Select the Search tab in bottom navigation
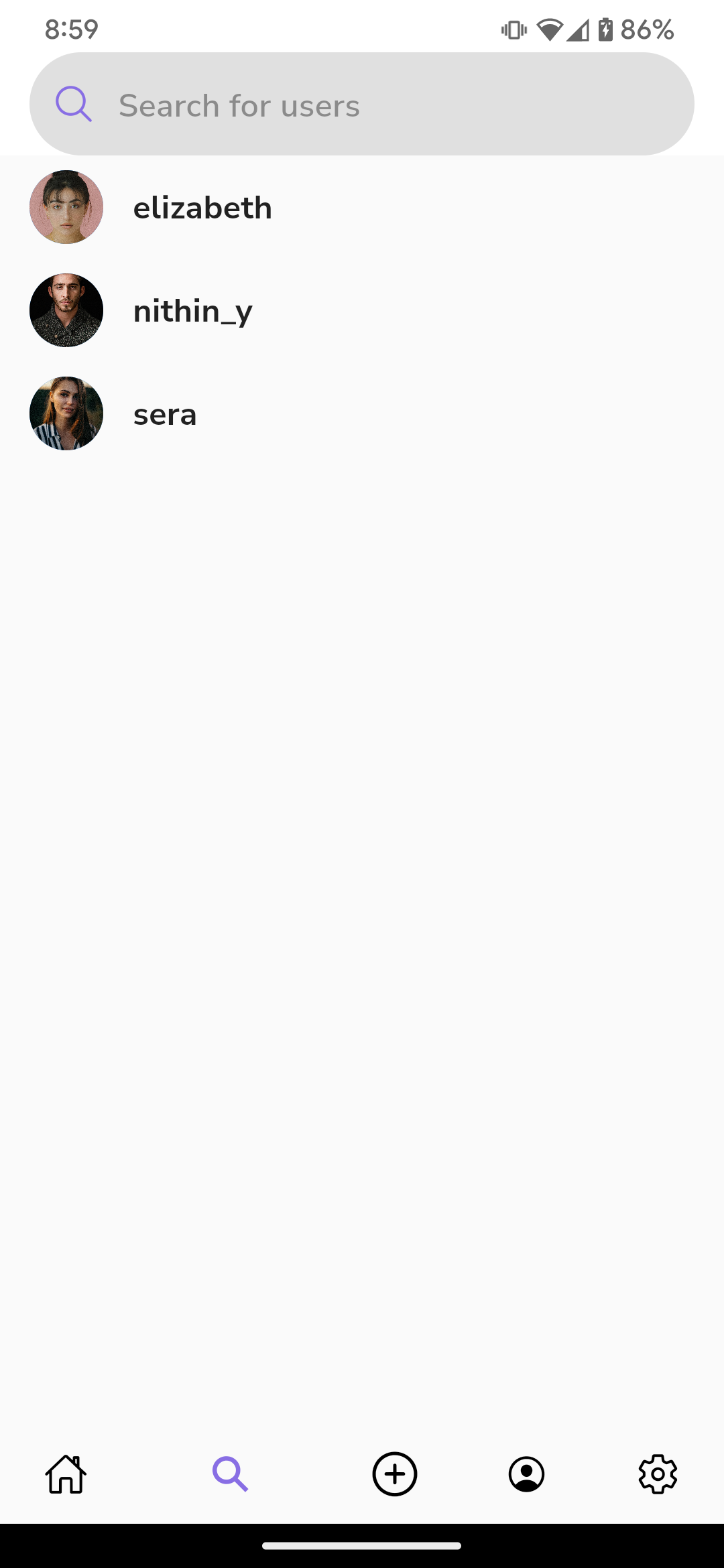This screenshot has height=1568, width=724. (230, 1474)
